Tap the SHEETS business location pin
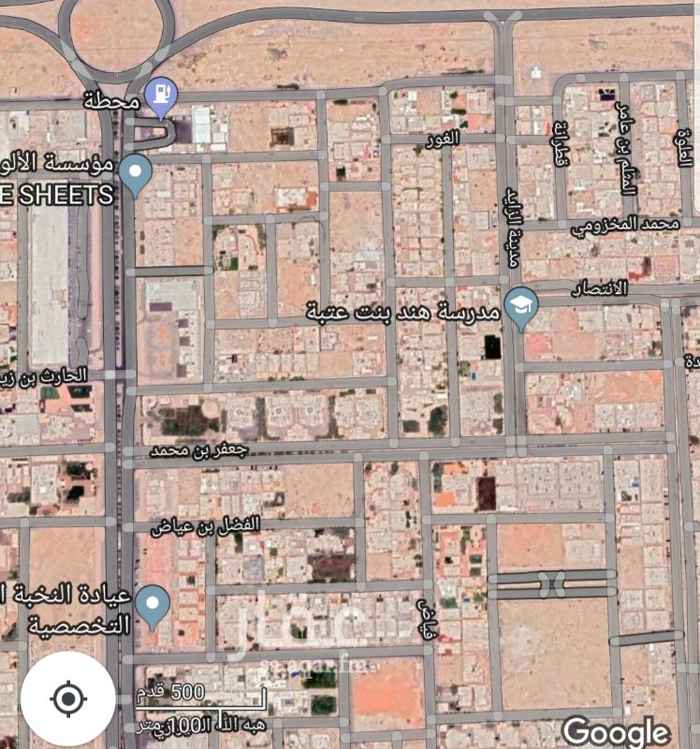This screenshot has height=749, width=700. pos(135,174)
